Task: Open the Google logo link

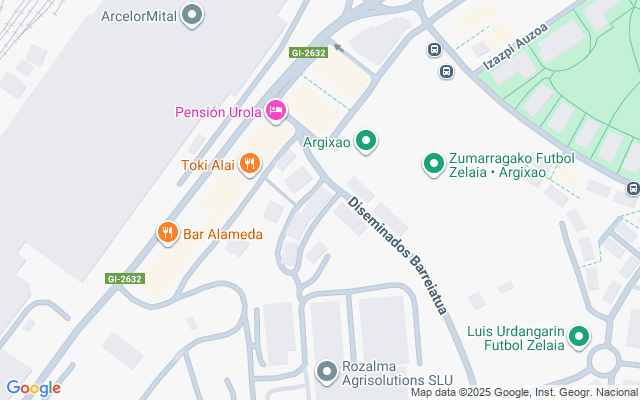Action: coord(33,388)
